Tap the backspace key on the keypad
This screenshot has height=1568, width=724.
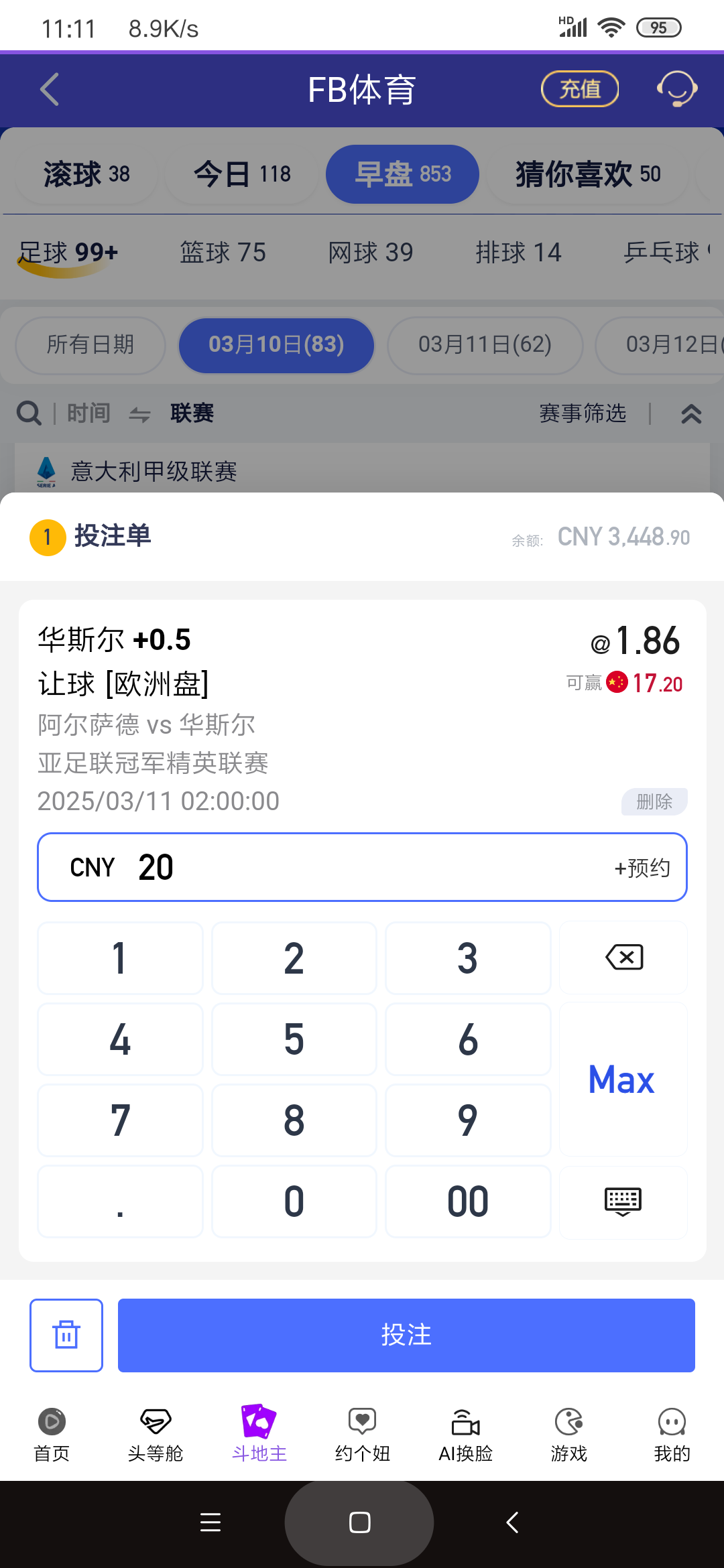pyautogui.click(x=623, y=958)
